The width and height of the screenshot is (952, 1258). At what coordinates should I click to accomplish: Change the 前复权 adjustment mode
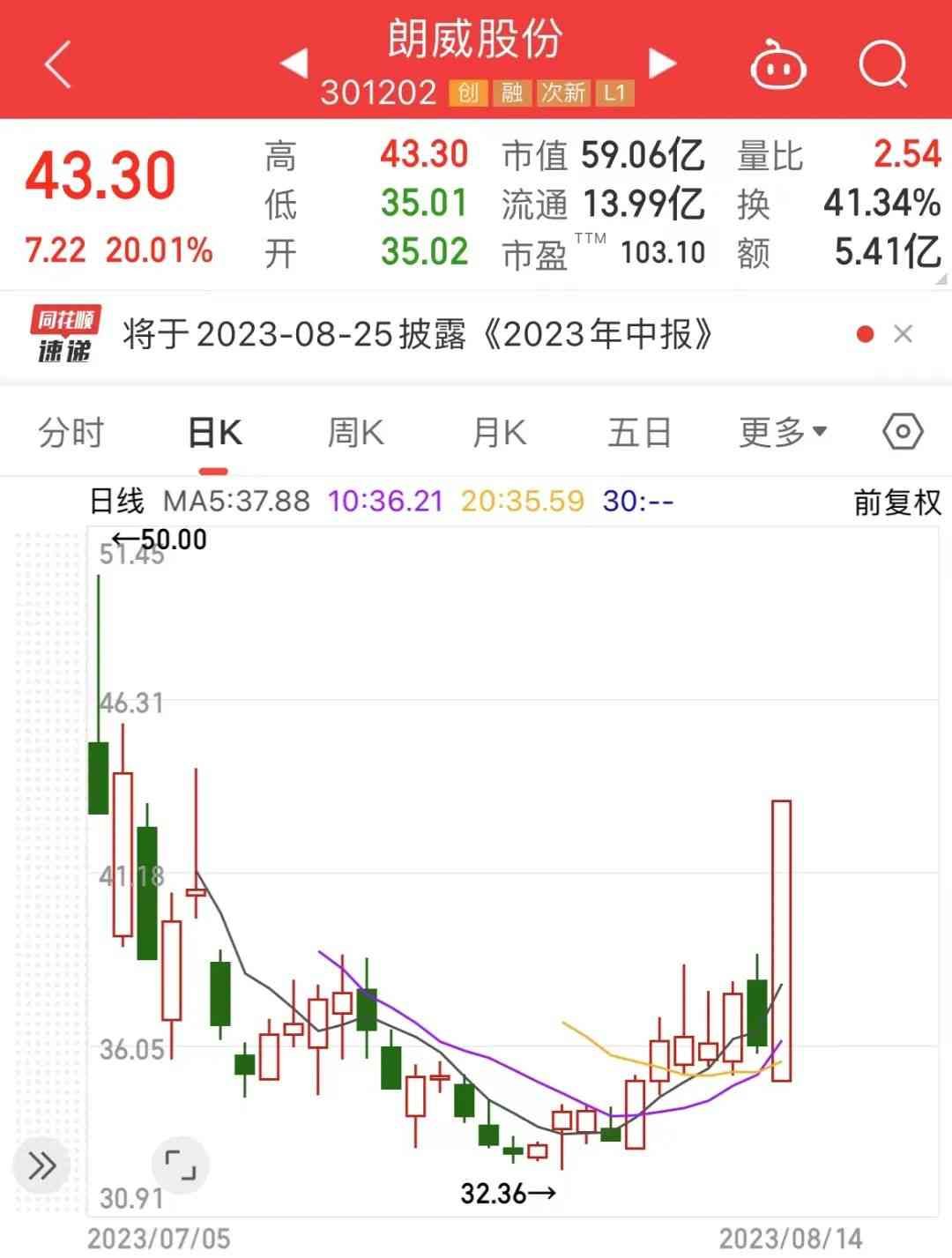(x=896, y=502)
